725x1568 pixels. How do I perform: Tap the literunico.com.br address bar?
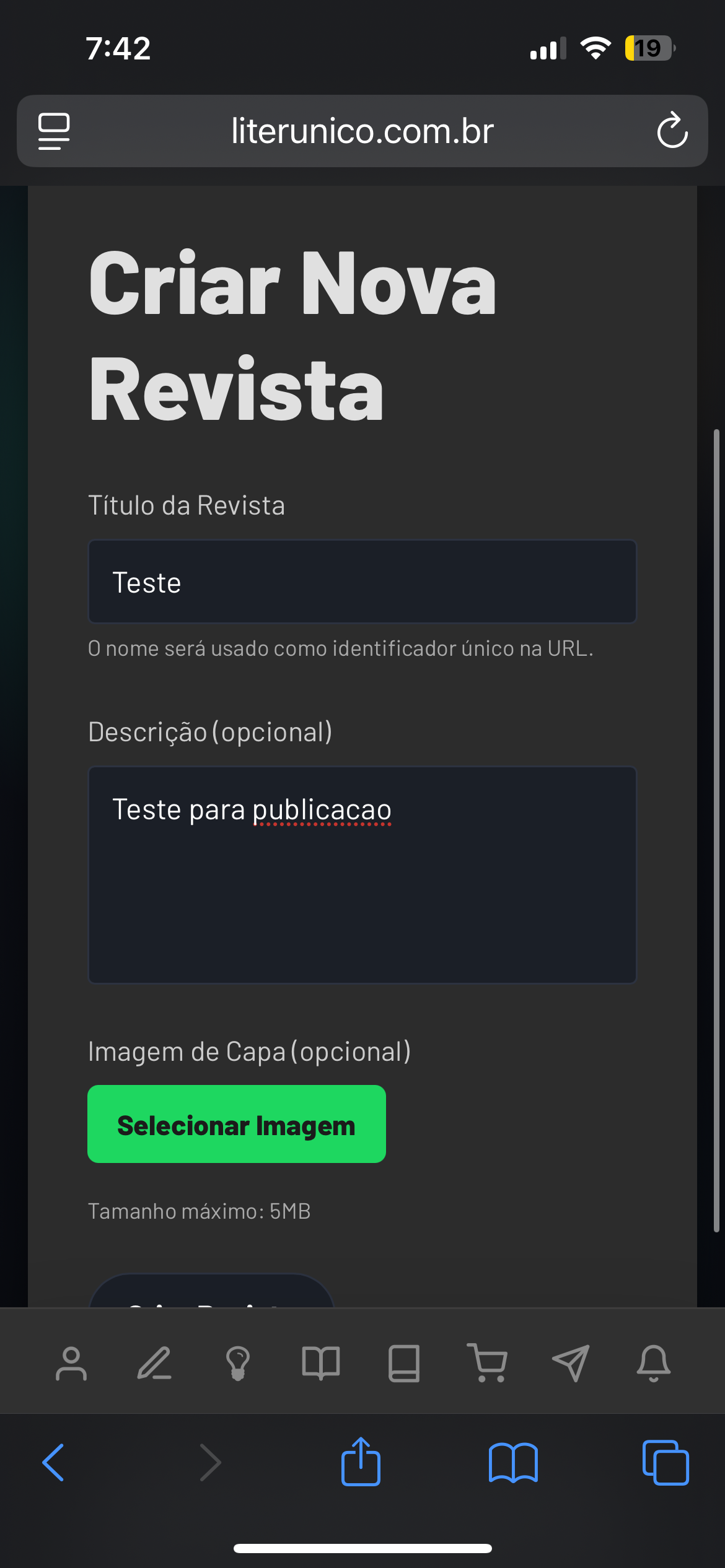tap(362, 131)
